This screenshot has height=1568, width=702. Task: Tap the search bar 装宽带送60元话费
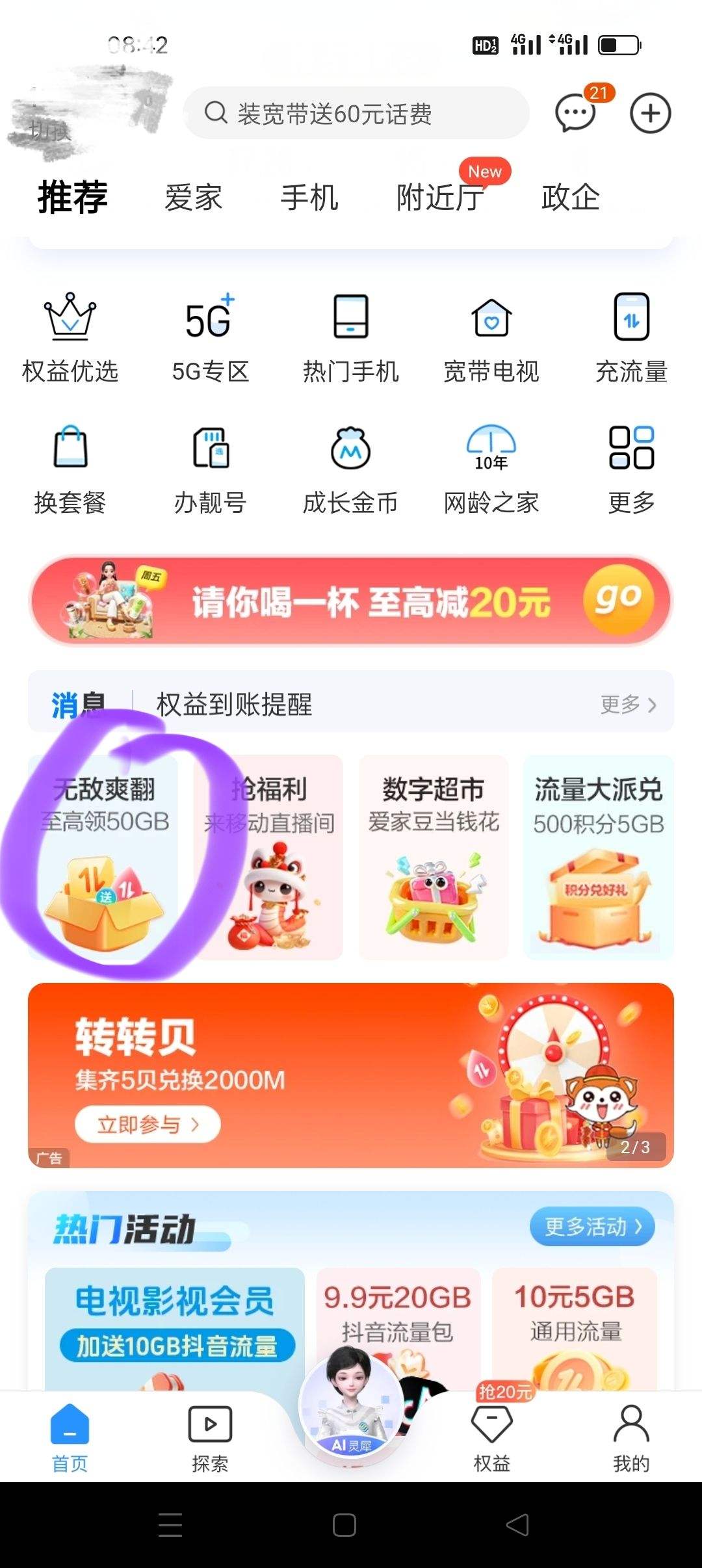(356, 114)
